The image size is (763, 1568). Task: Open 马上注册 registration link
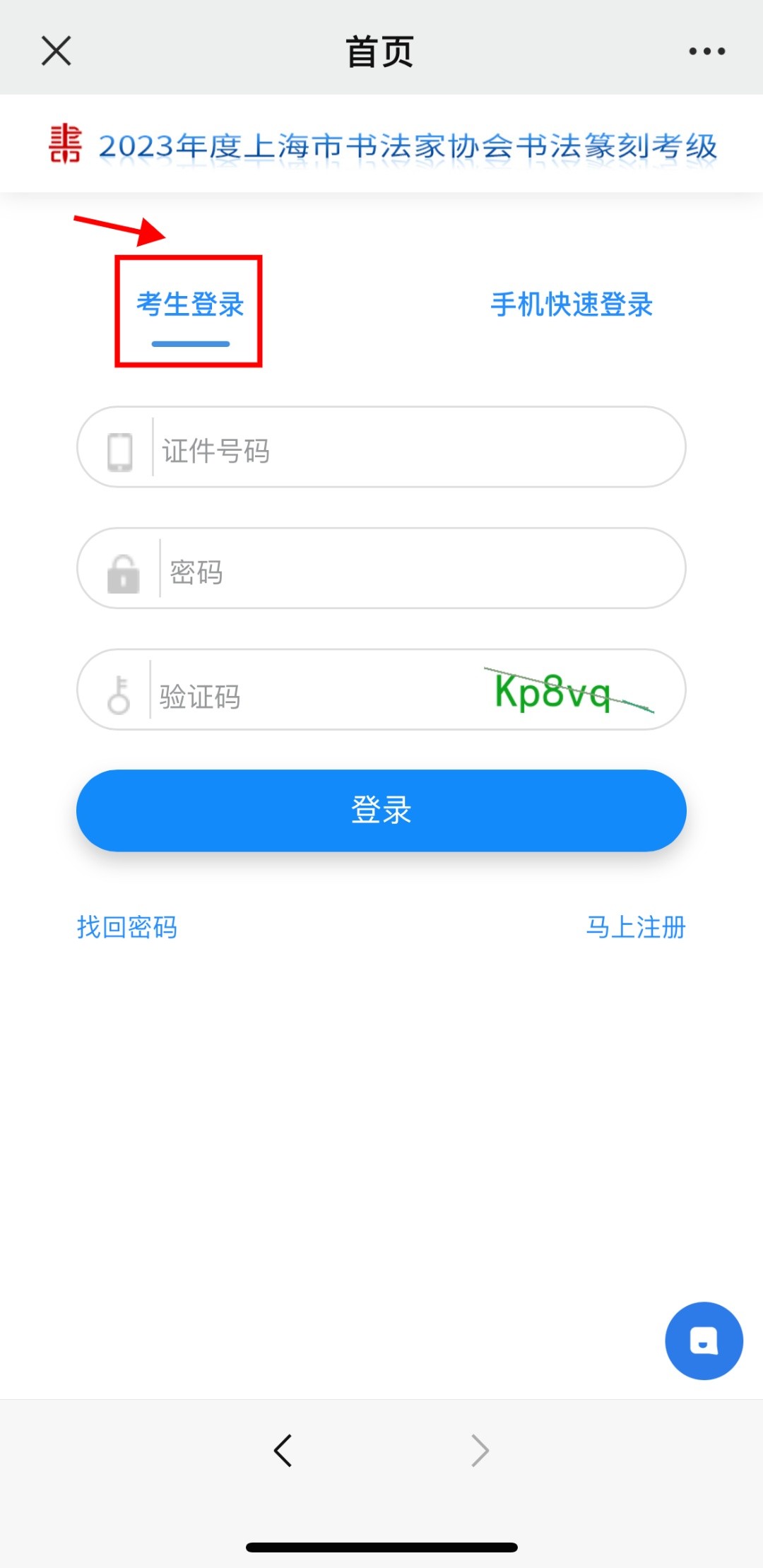click(x=635, y=926)
